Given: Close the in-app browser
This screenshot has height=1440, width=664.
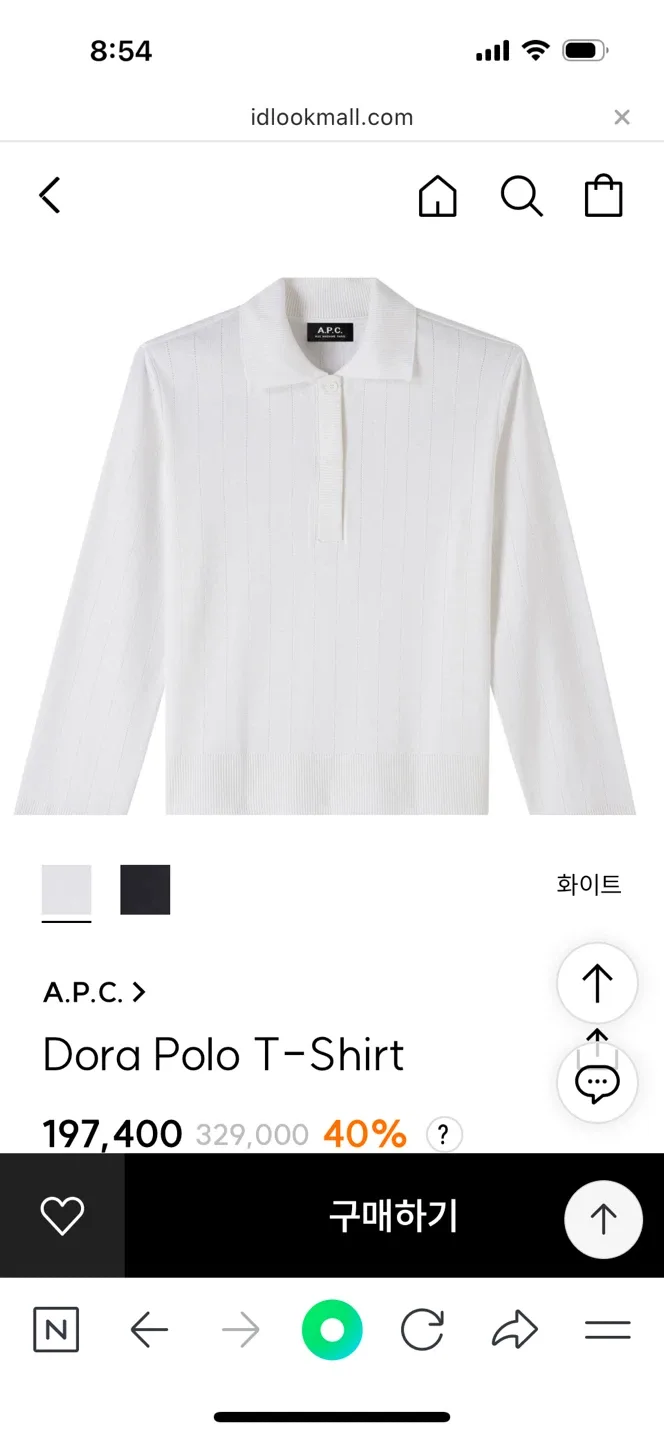Looking at the screenshot, I should pyautogui.click(x=622, y=118).
